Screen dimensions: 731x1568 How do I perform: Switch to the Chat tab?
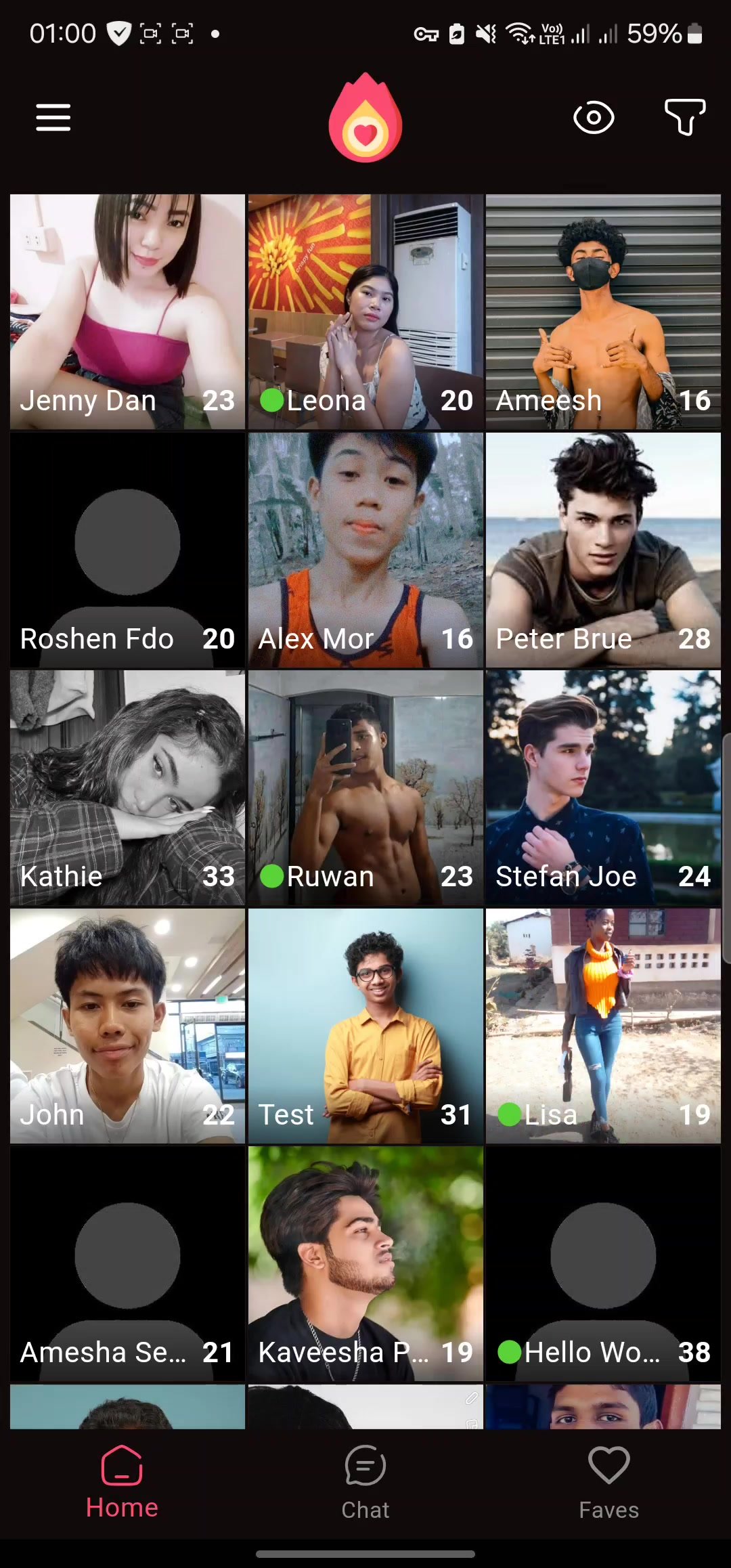point(365,1483)
